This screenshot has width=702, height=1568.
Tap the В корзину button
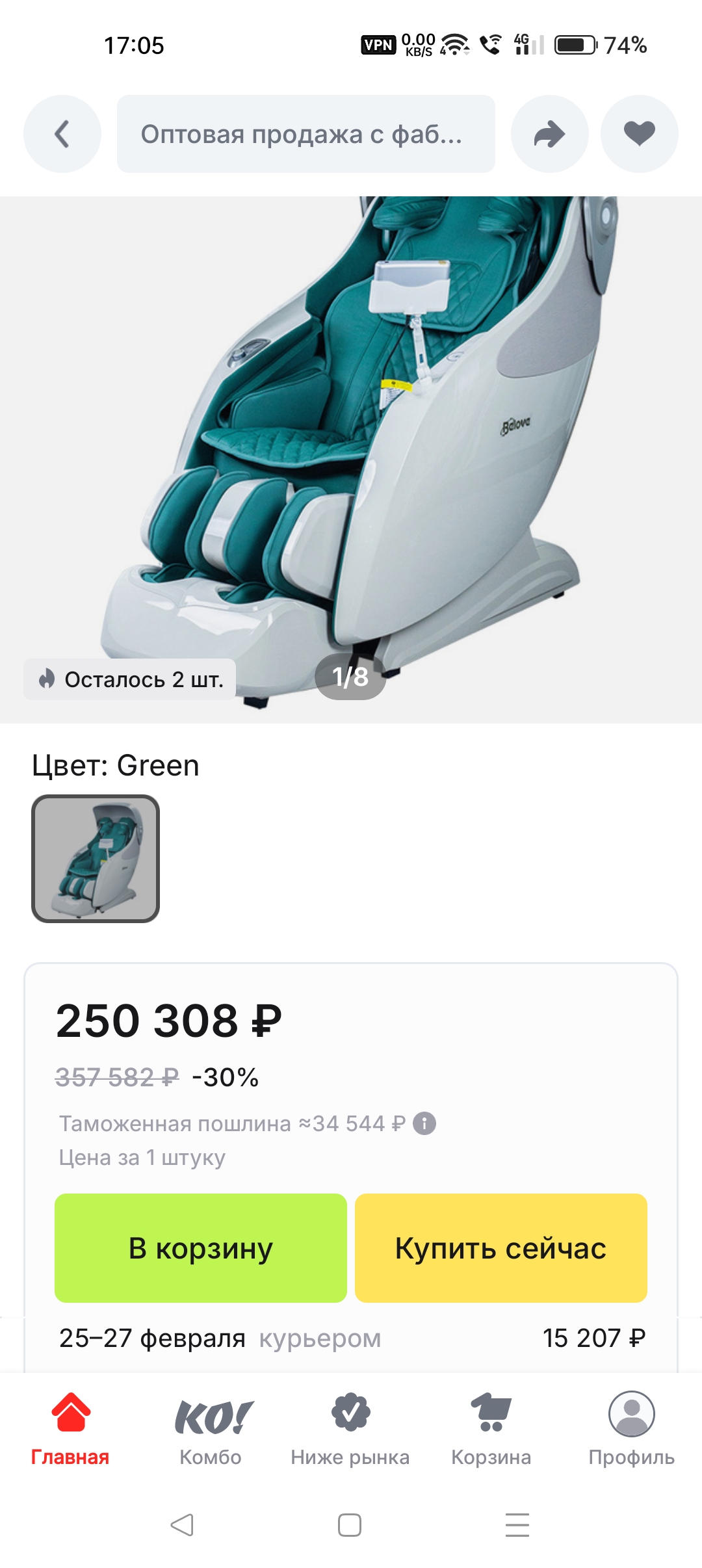tap(201, 1248)
